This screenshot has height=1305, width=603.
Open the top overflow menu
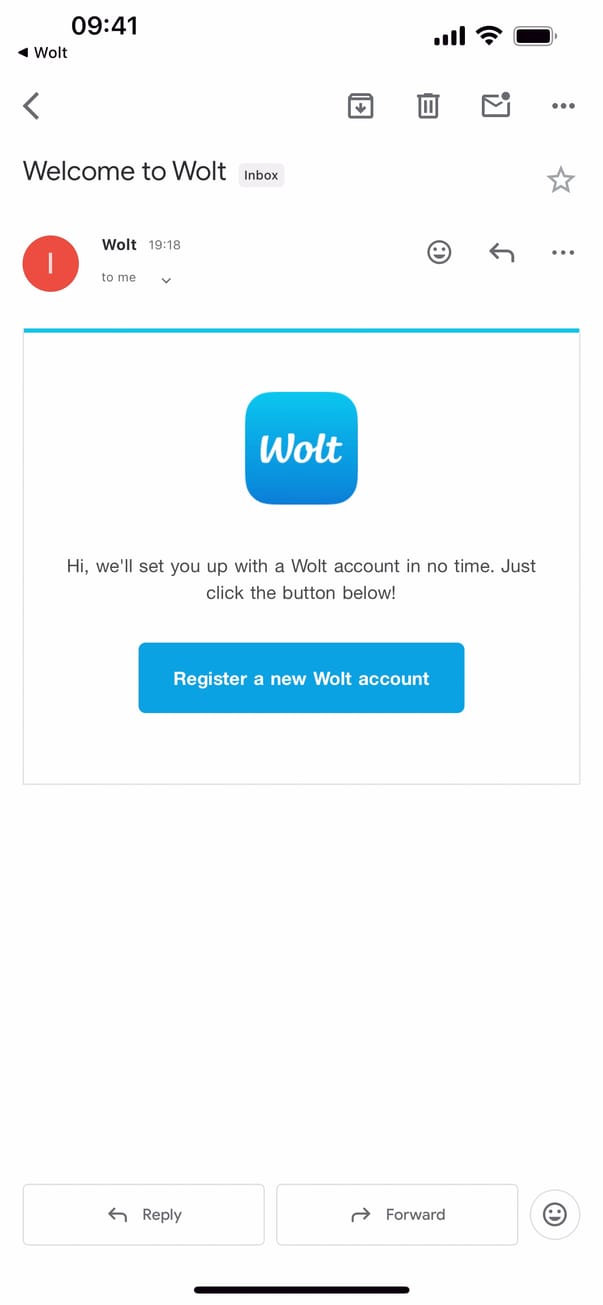(x=563, y=105)
